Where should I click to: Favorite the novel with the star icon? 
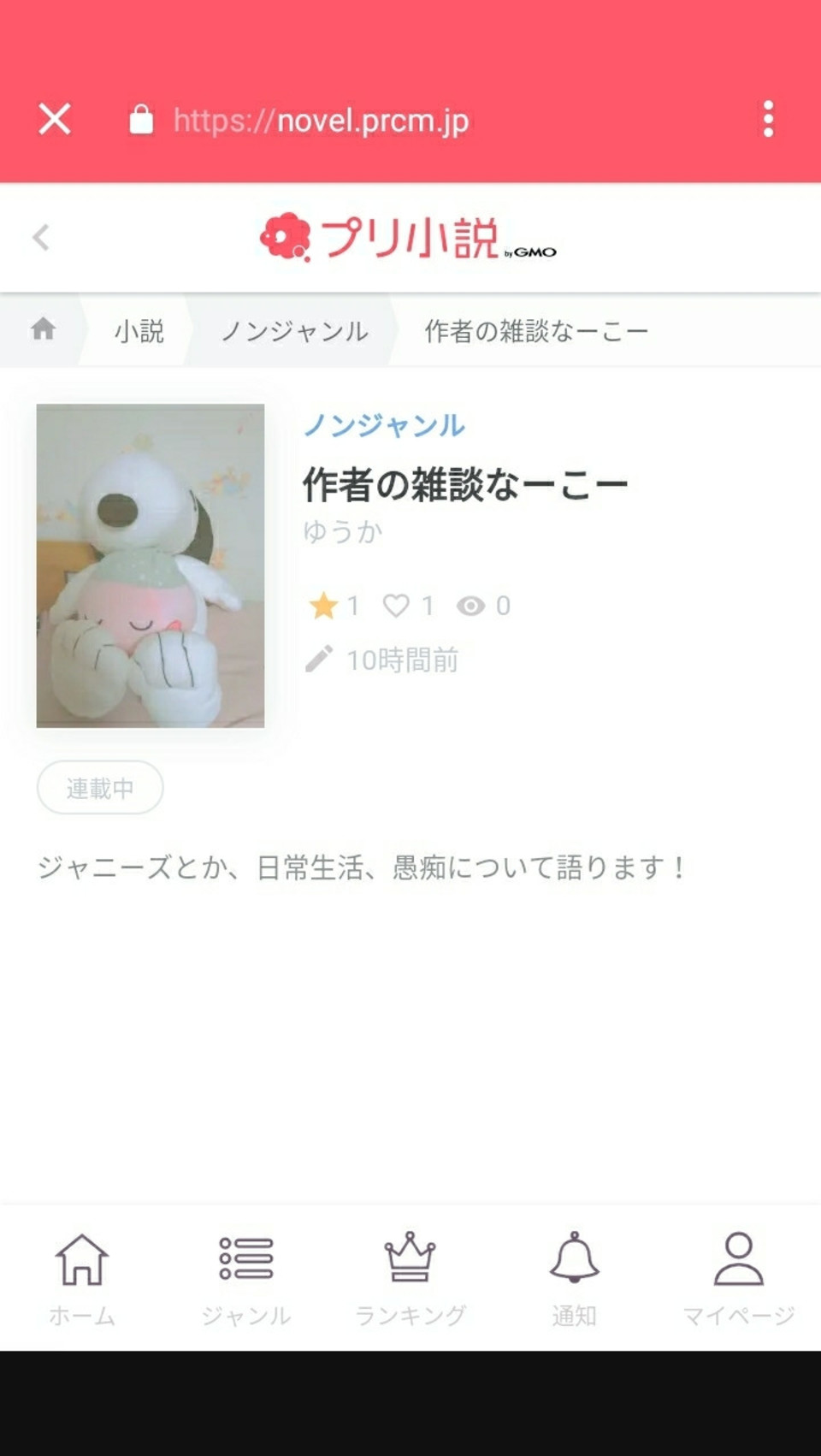(x=324, y=606)
